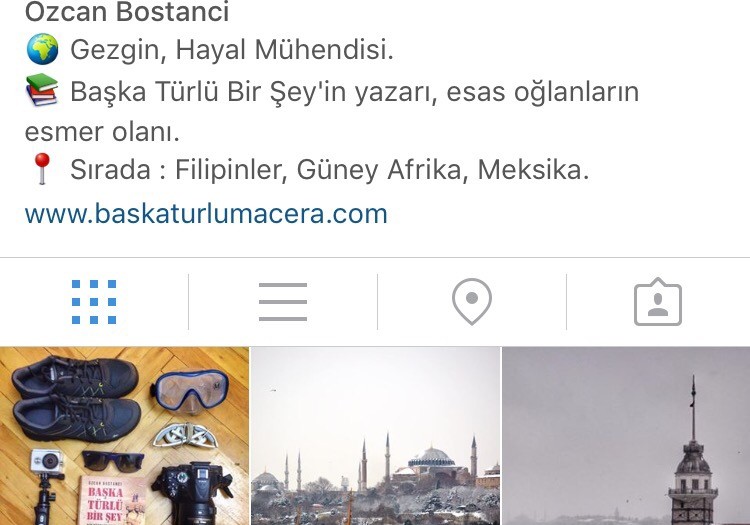Image resolution: width=750 pixels, height=525 pixels.
Task: Open the snowy mosque skyline photo
Action: [x=375, y=436]
